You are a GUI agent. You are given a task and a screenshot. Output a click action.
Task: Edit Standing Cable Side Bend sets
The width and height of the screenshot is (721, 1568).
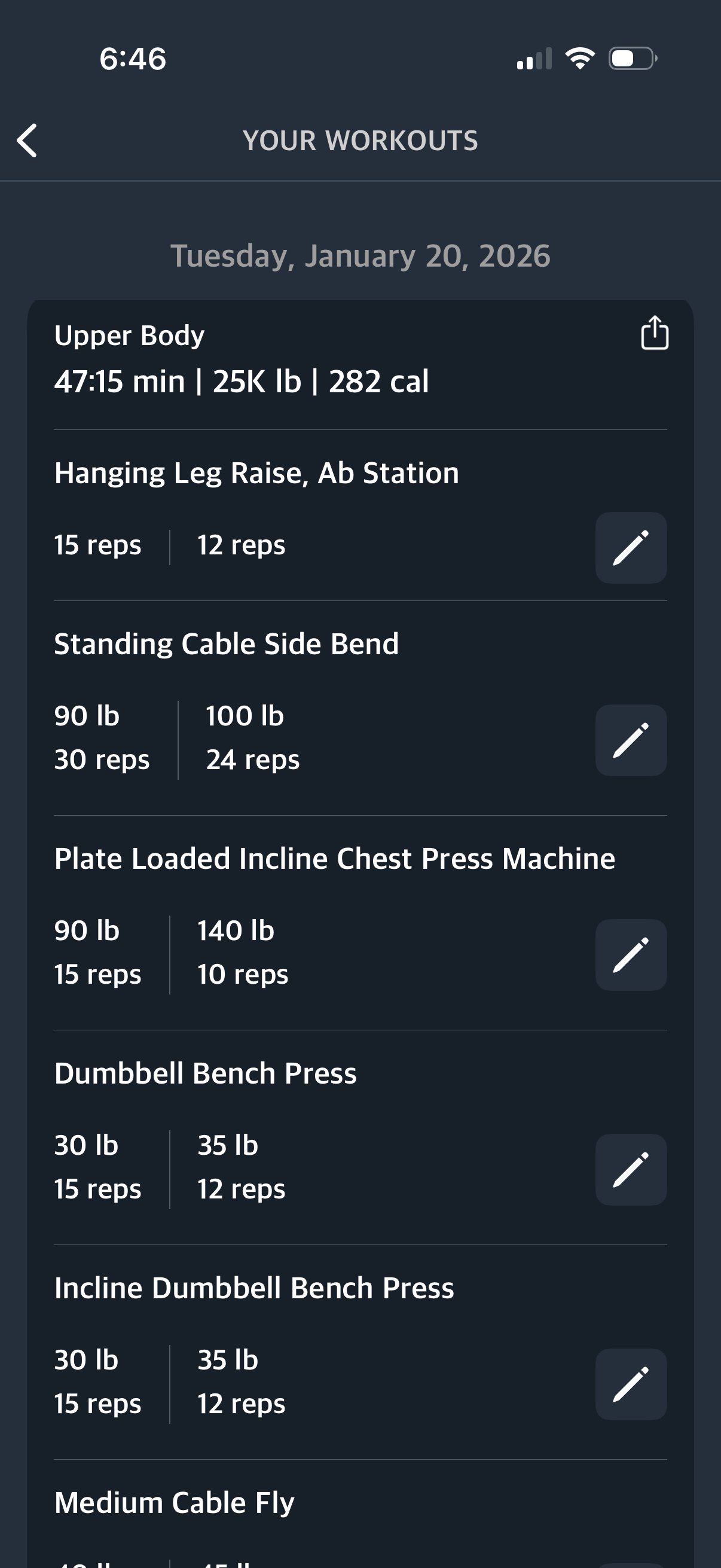click(x=630, y=740)
